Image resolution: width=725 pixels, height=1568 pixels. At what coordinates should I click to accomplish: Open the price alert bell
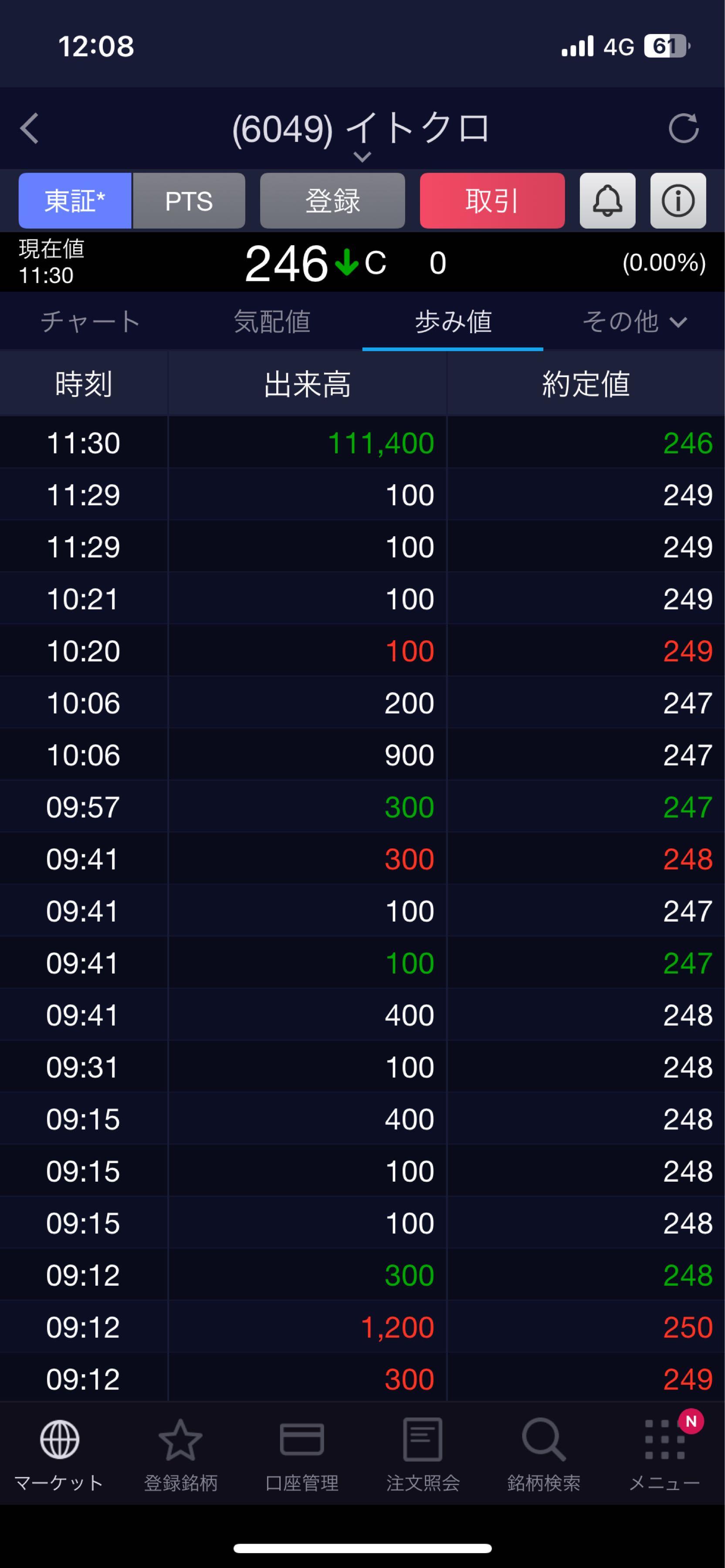pyautogui.click(x=607, y=201)
